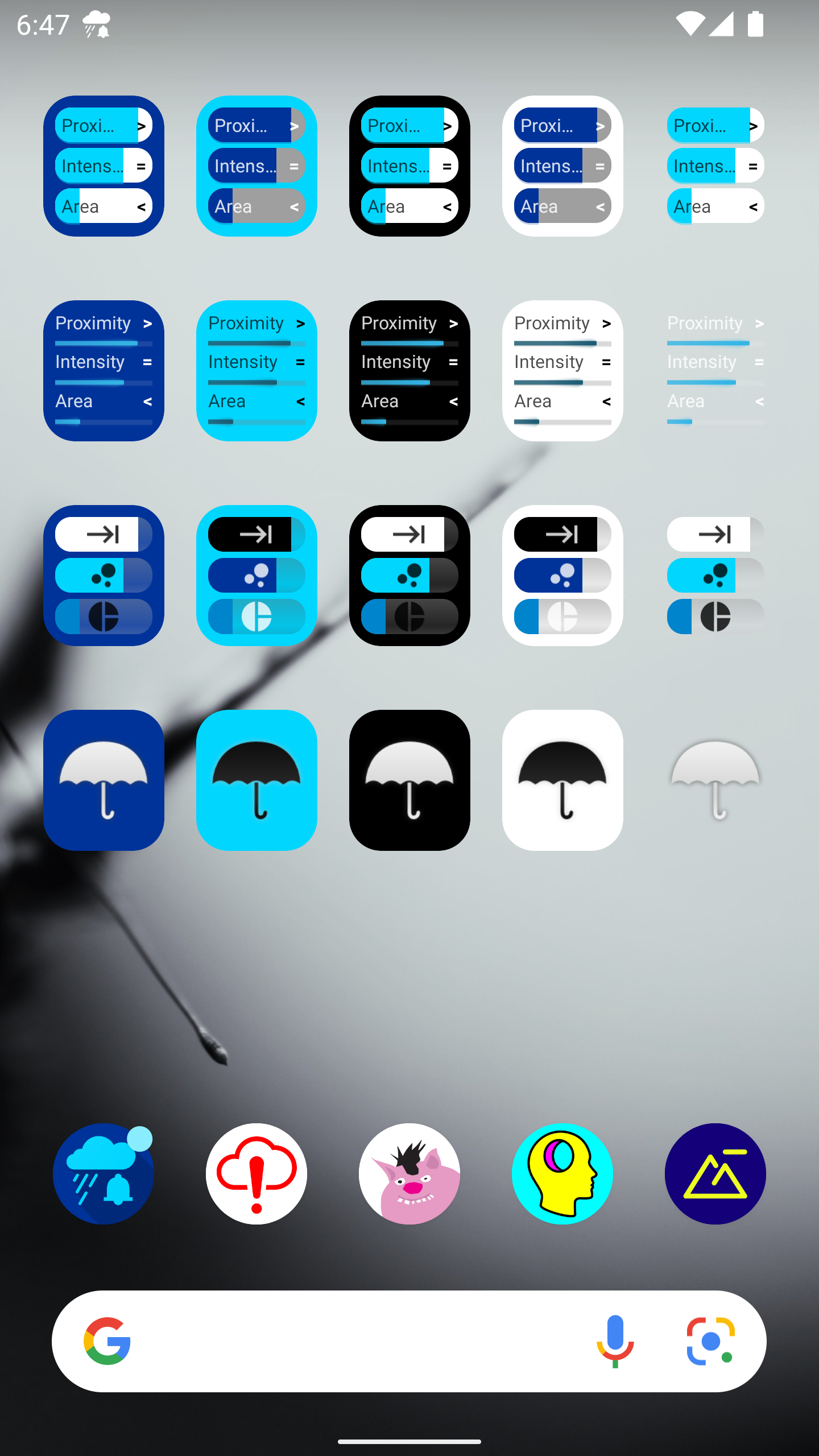Screen dimensions: 819x1456
Task: Open the white umbrella widget
Action: tap(562, 780)
